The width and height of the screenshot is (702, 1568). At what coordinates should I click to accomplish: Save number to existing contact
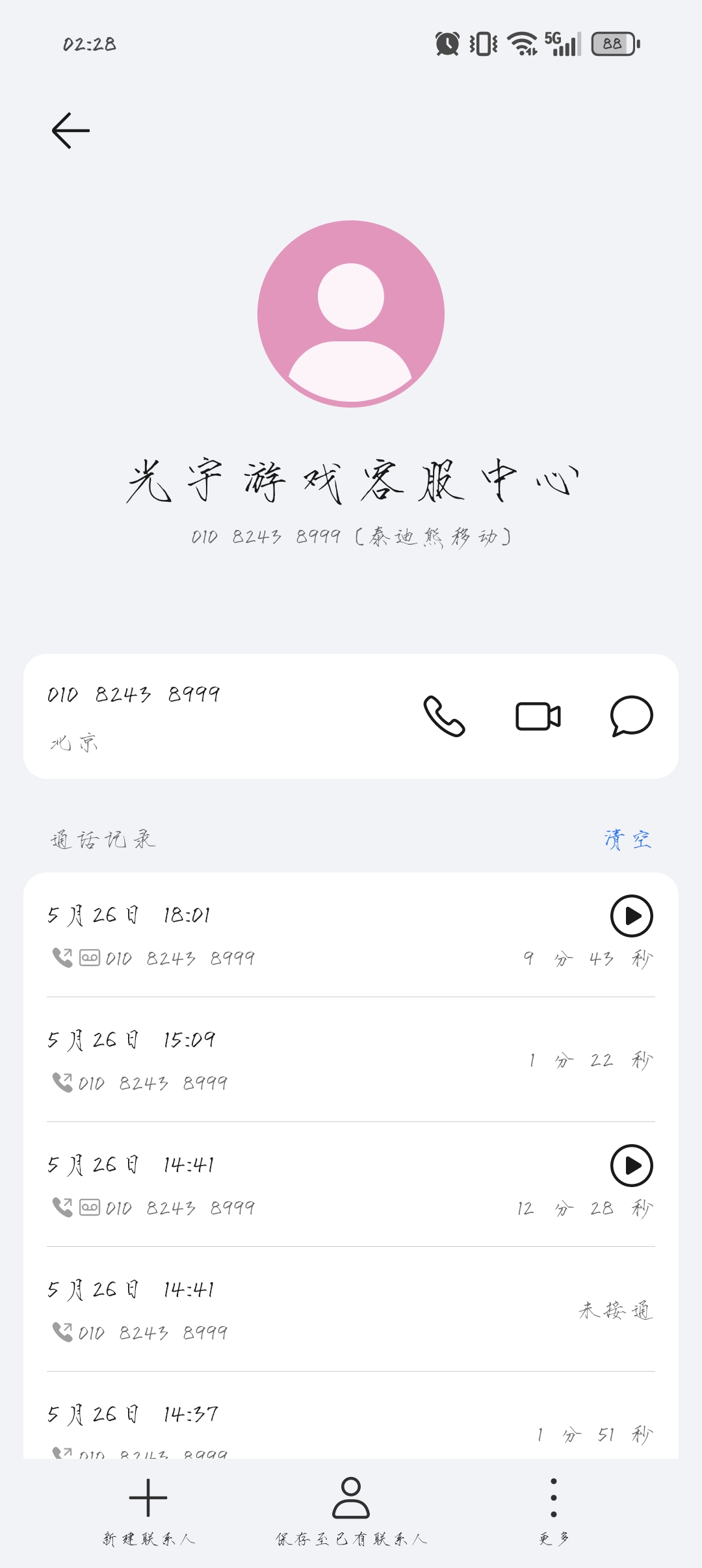click(x=351, y=1511)
